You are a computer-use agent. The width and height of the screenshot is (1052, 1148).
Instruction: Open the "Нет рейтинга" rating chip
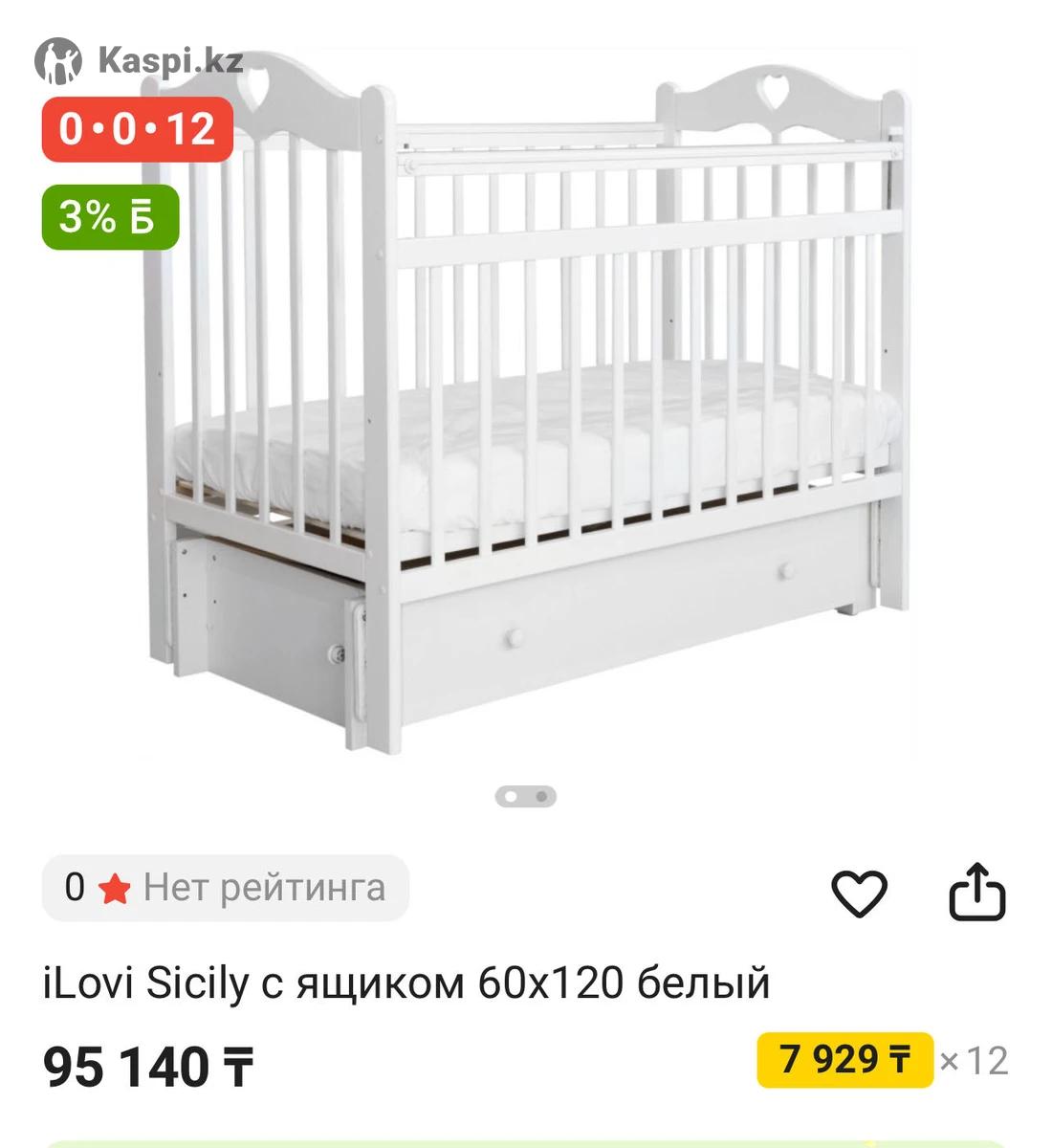pos(226,888)
